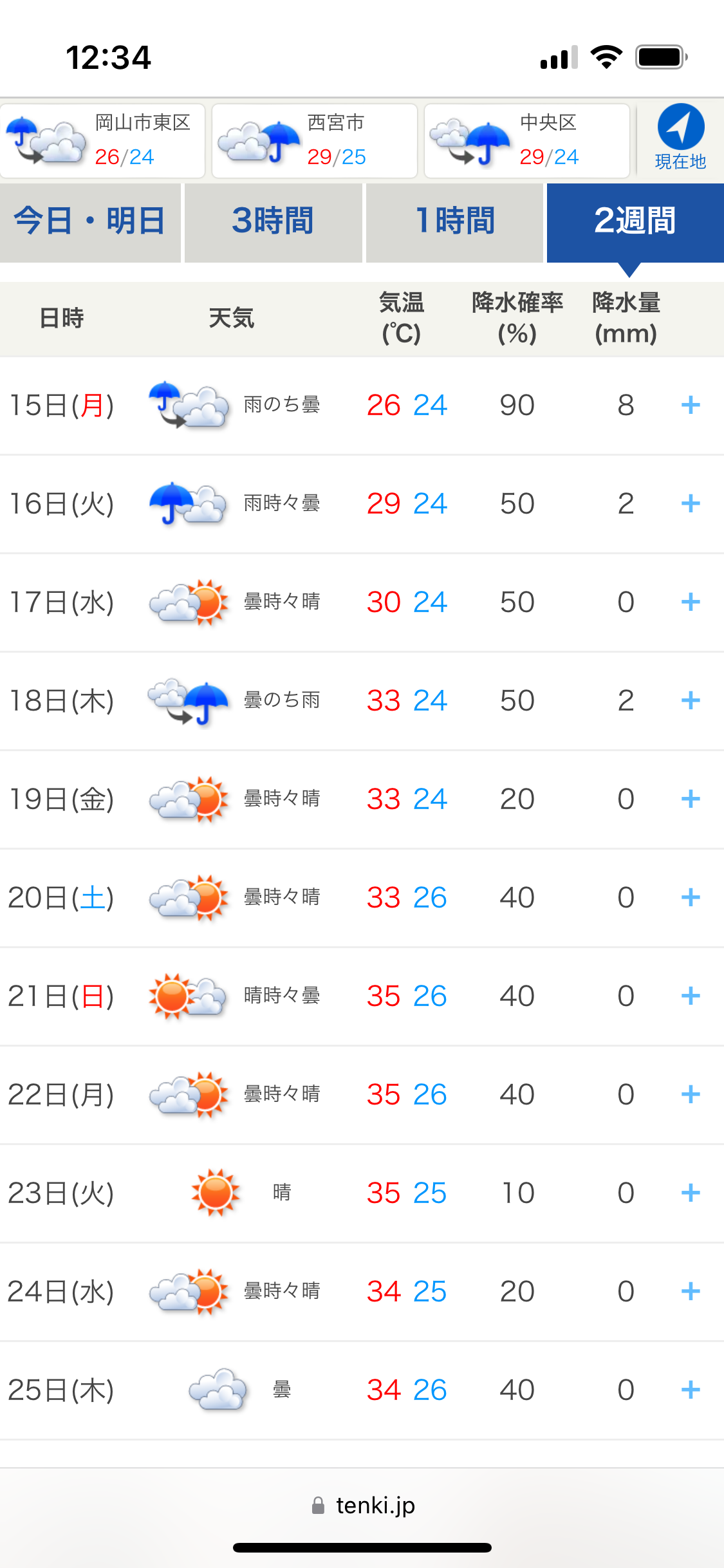This screenshot has width=724, height=1568.
Task: Switch to the 1時間 forecast tab
Action: [x=455, y=223]
